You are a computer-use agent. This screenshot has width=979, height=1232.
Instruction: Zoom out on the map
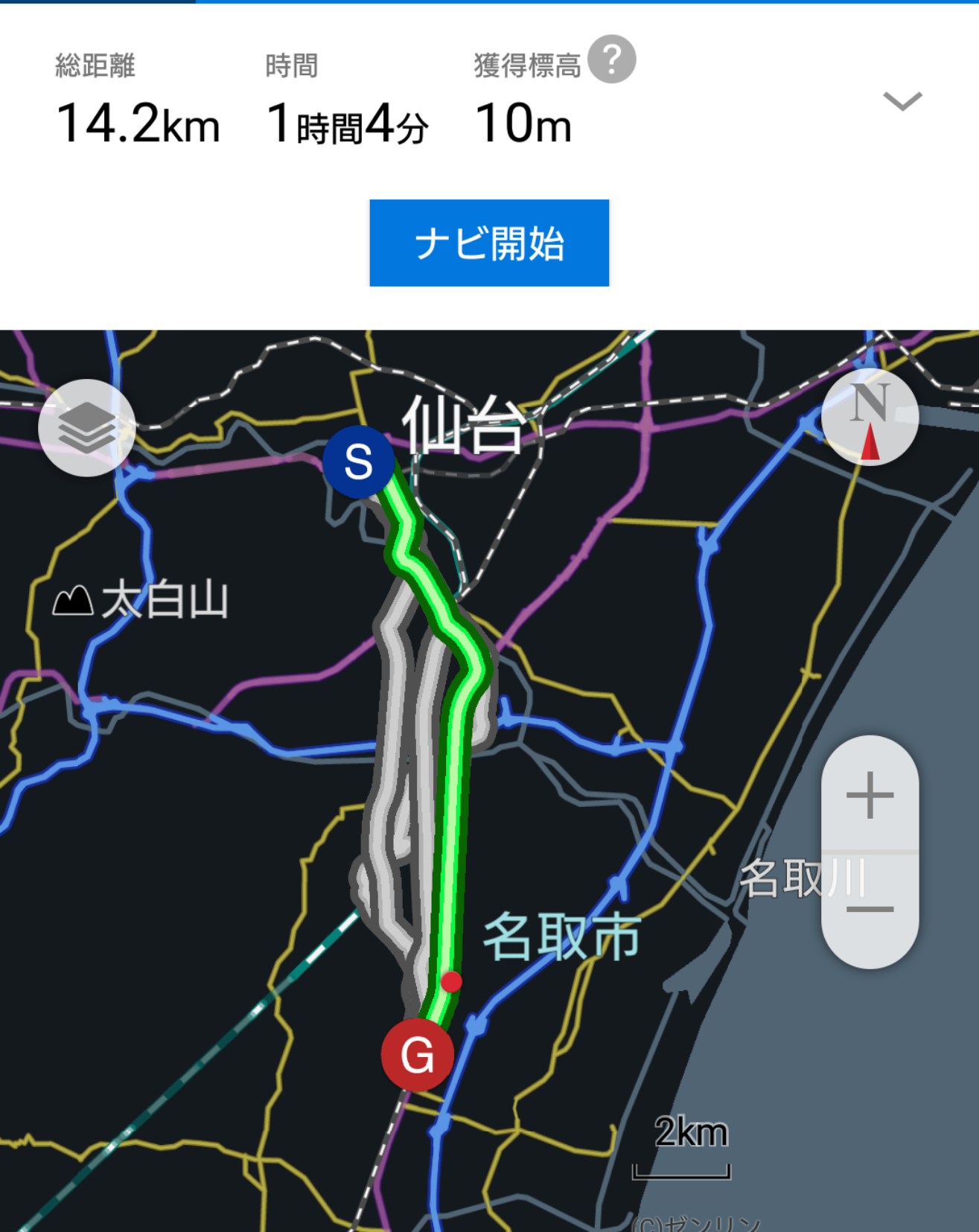[x=870, y=910]
